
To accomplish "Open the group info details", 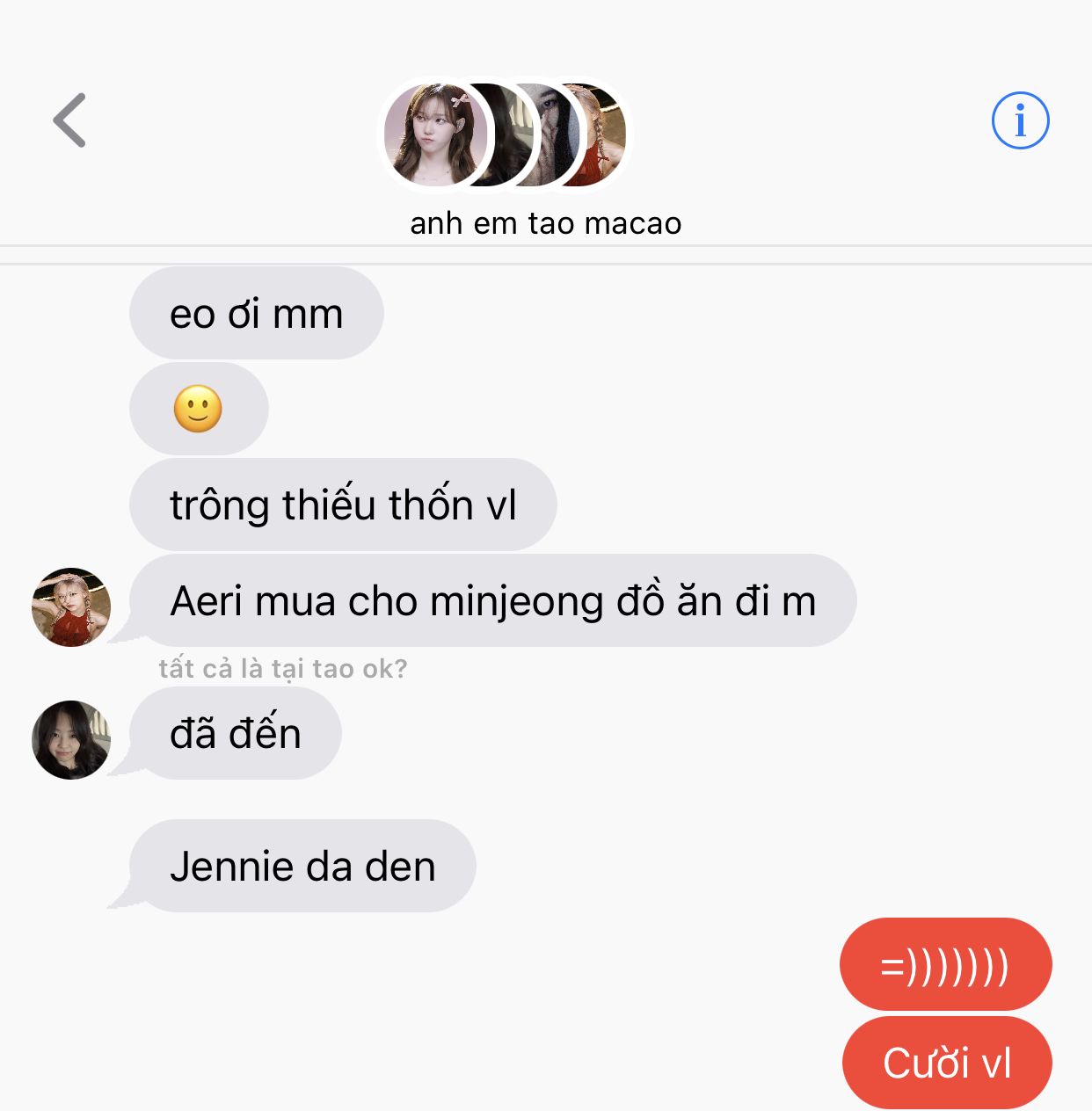I will tap(1020, 120).
